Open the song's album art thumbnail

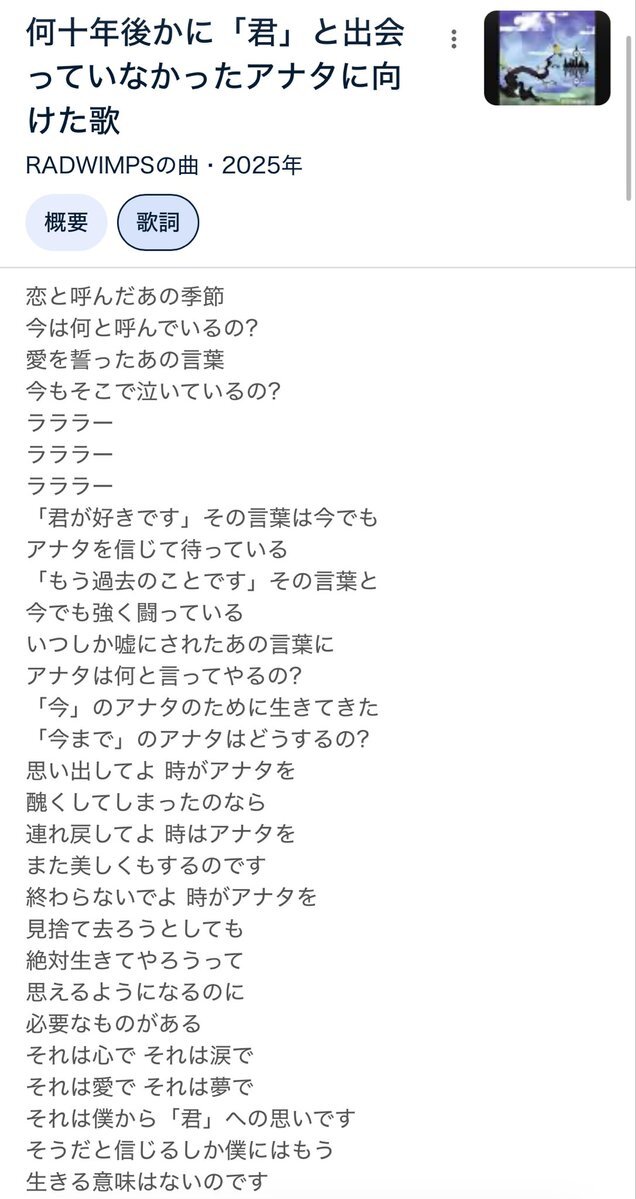point(546,58)
